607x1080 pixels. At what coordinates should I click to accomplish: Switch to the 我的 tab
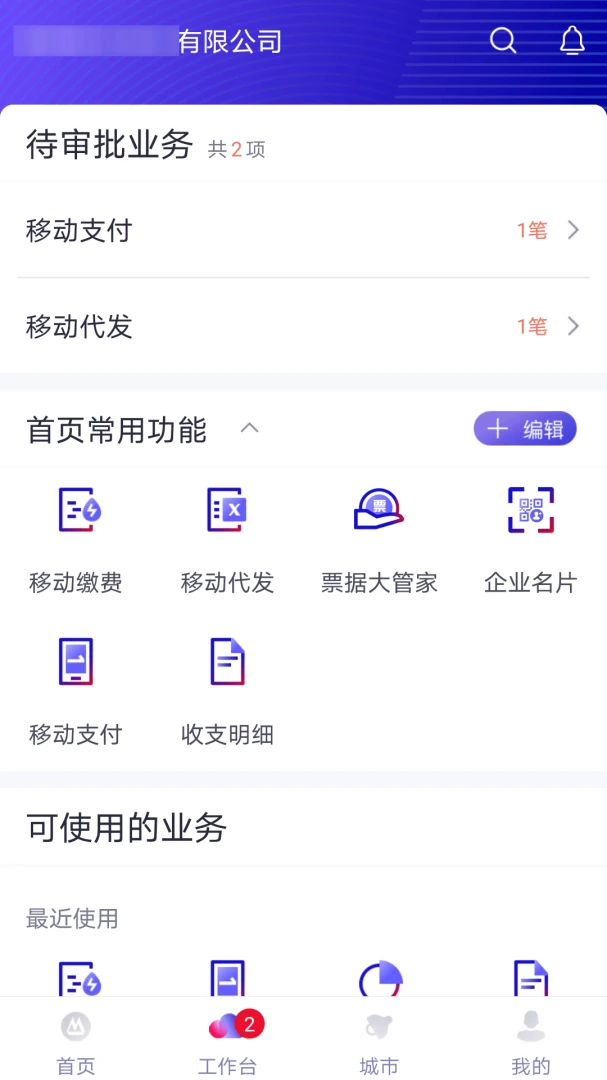[x=530, y=1042]
